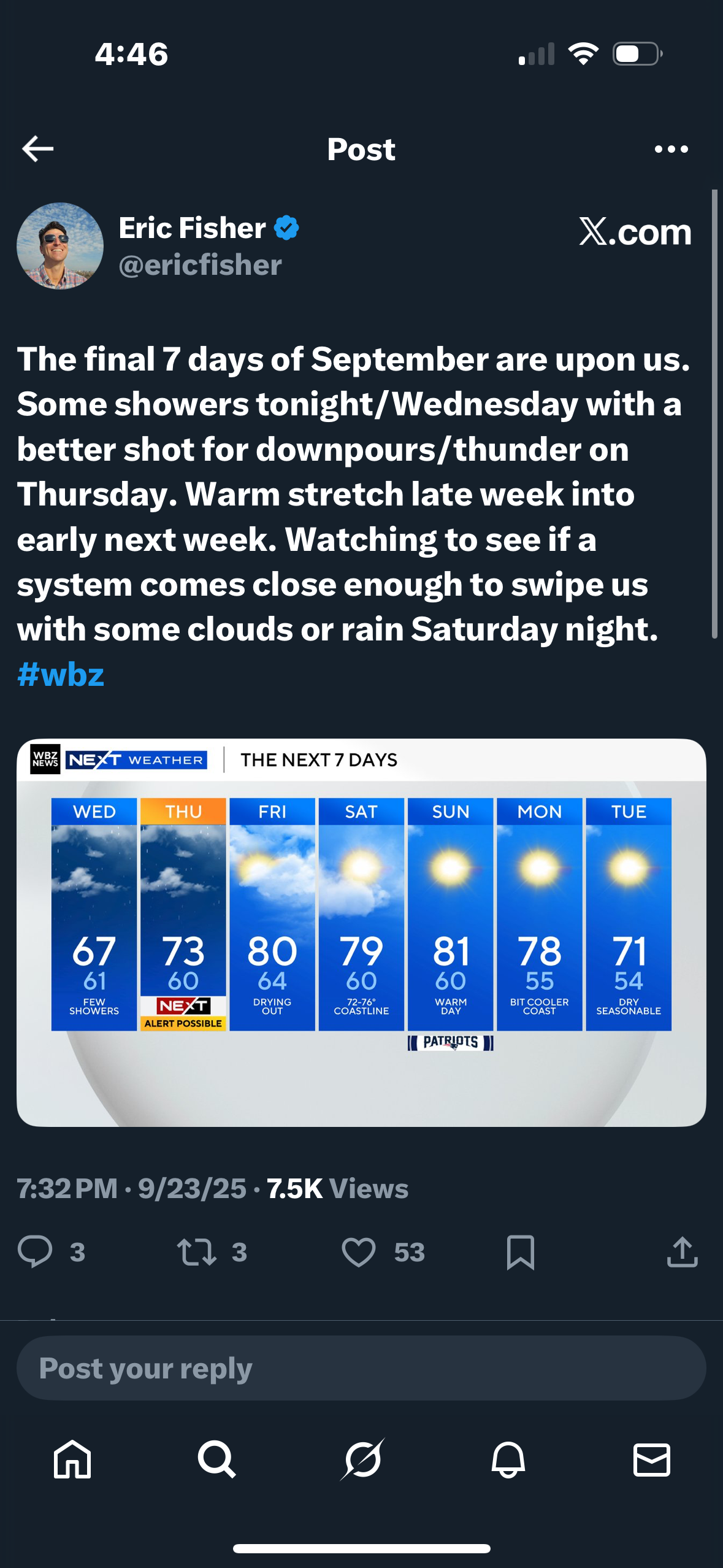Go back using the arrow icon
The width and height of the screenshot is (723, 1568).
point(38,149)
